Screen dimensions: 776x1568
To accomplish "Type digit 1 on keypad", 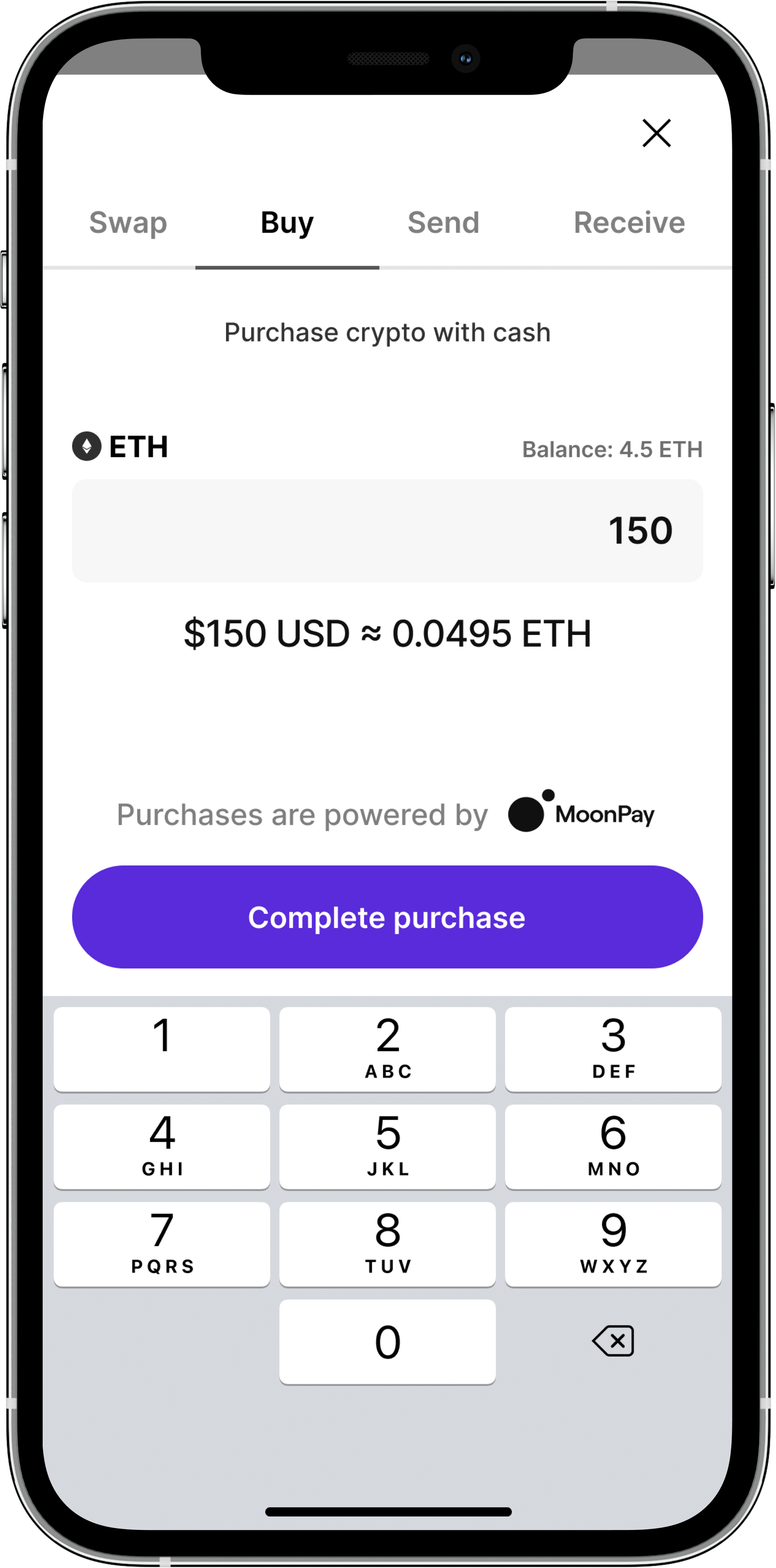I will click(x=162, y=1049).
